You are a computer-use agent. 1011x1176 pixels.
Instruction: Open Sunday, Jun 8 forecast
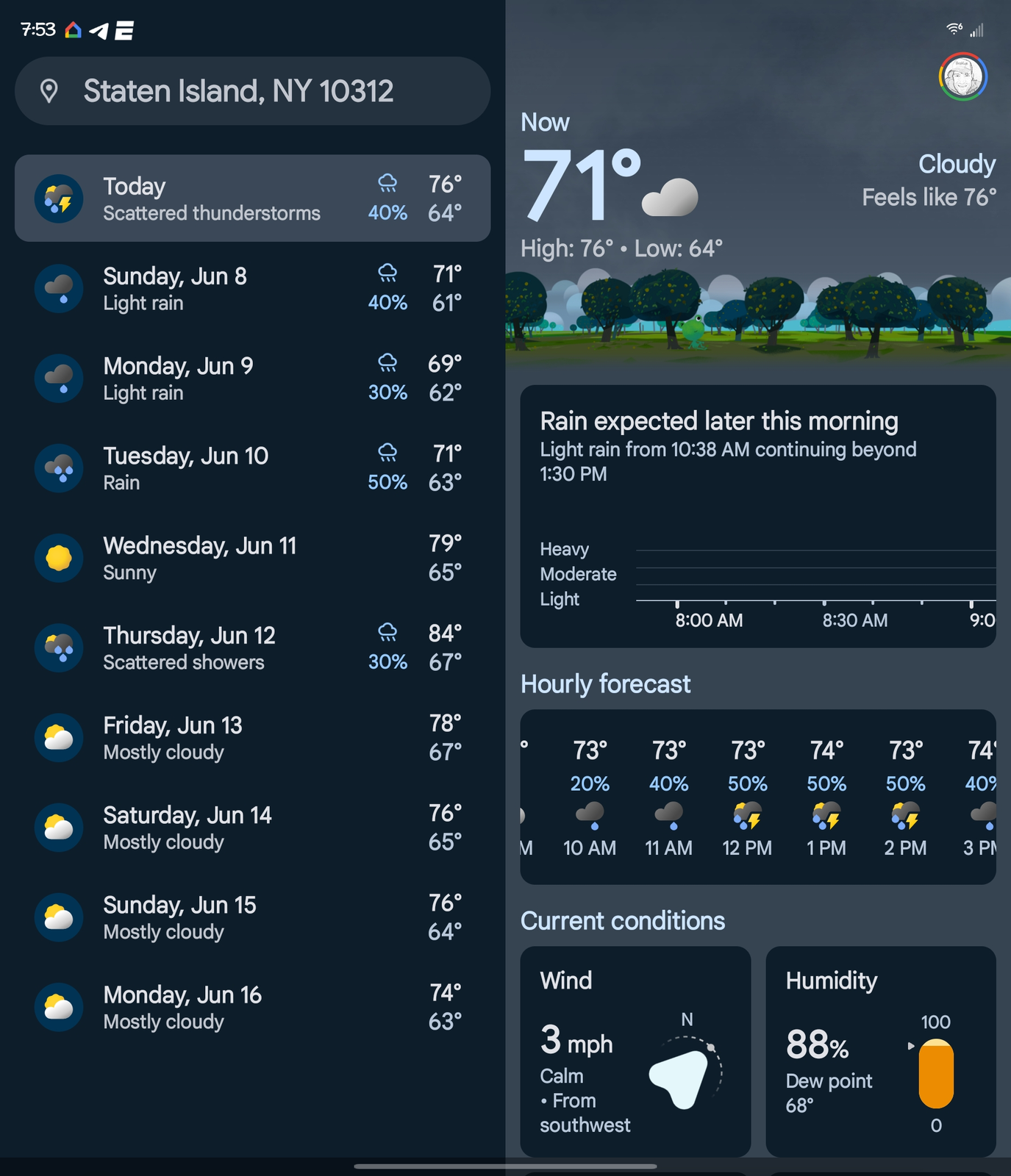(x=252, y=289)
